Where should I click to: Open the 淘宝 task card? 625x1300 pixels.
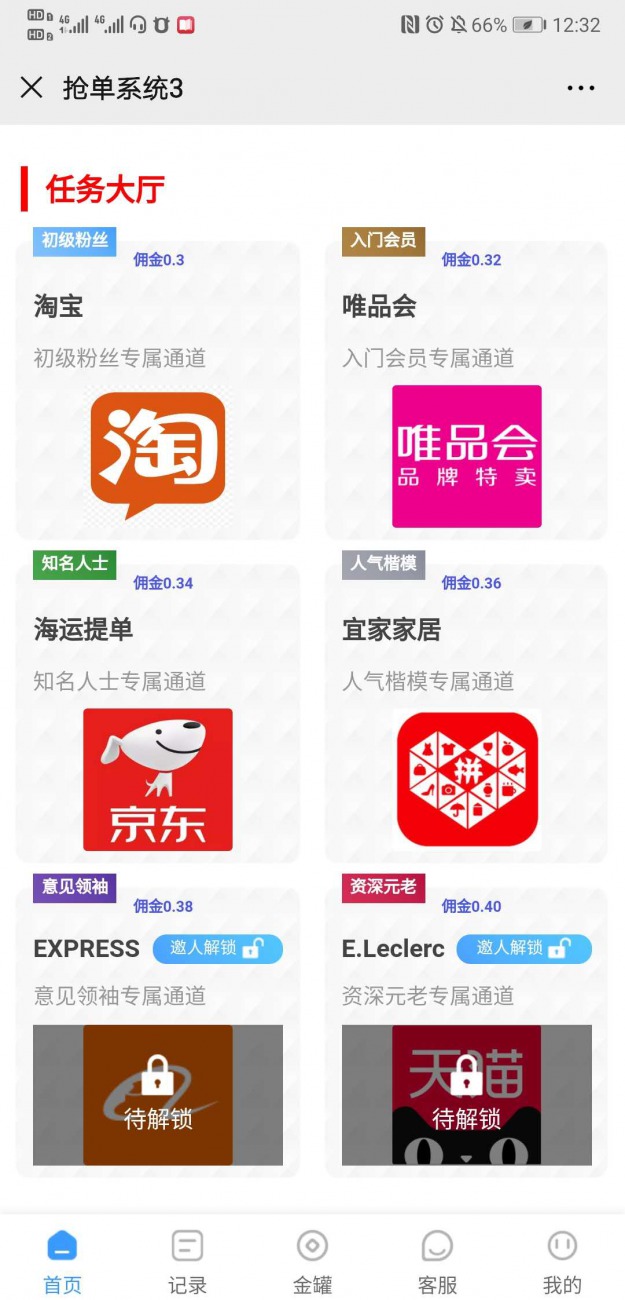(158, 390)
